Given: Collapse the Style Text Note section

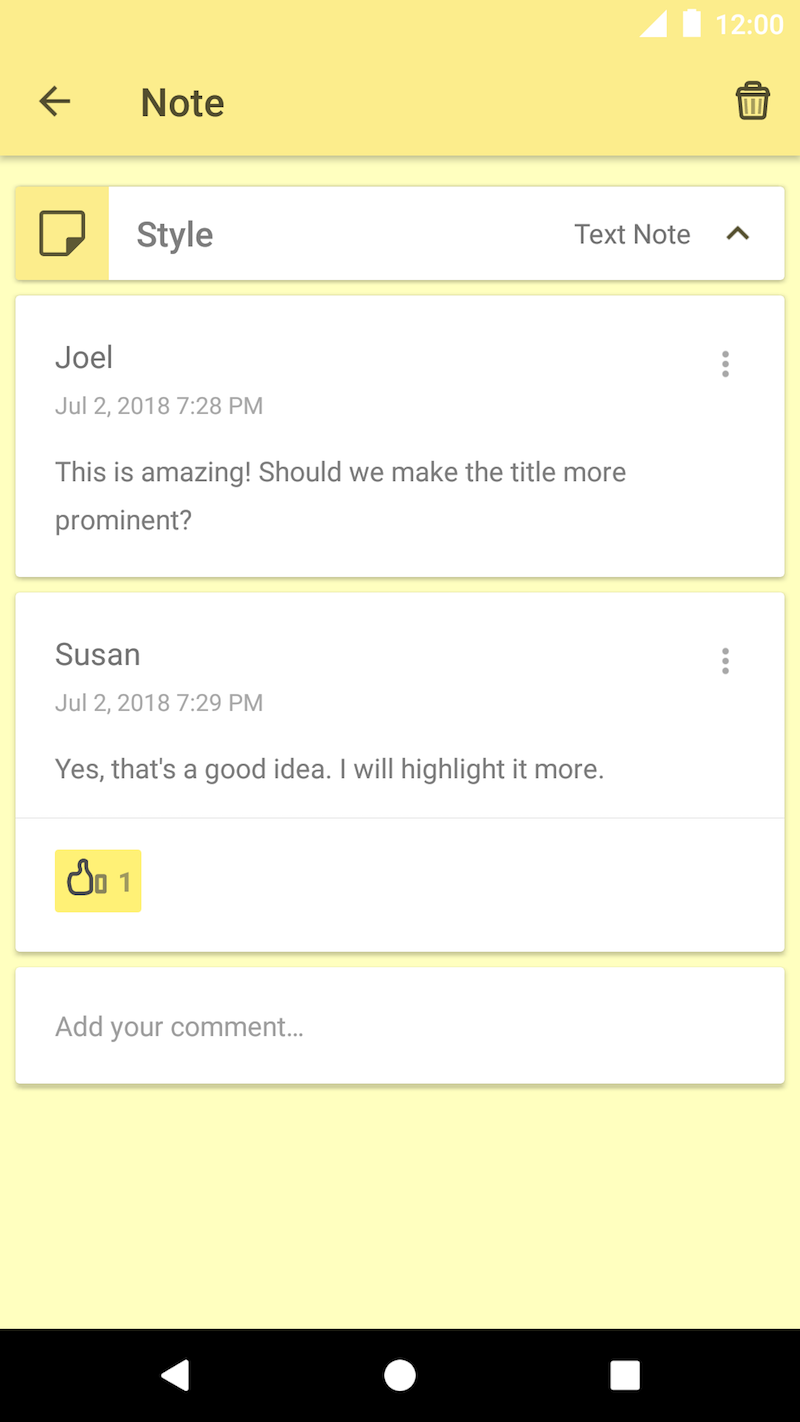Looking at the screenshot, I should 737,234.
